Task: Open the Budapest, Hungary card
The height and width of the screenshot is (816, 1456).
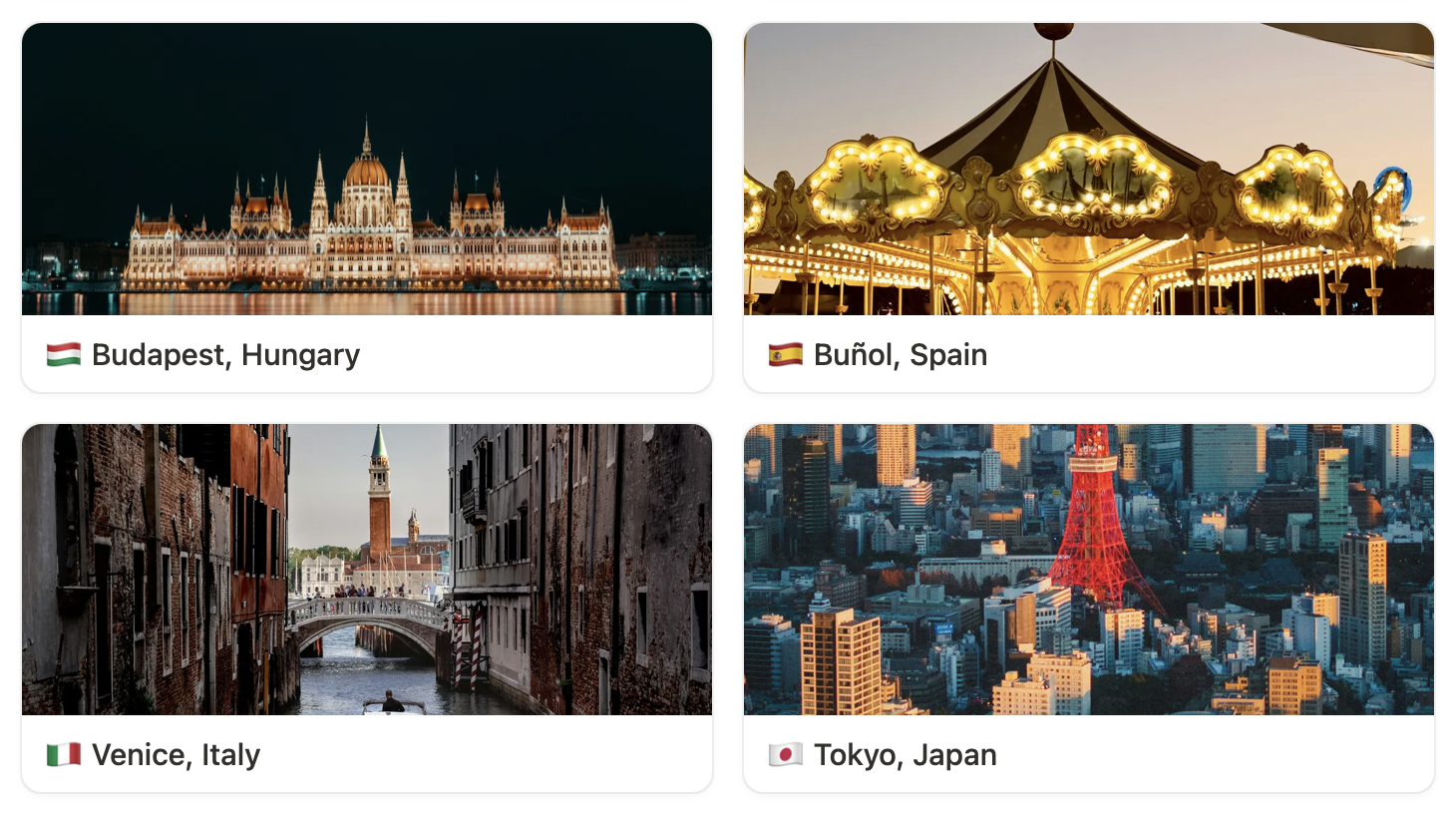Action: 366,207
